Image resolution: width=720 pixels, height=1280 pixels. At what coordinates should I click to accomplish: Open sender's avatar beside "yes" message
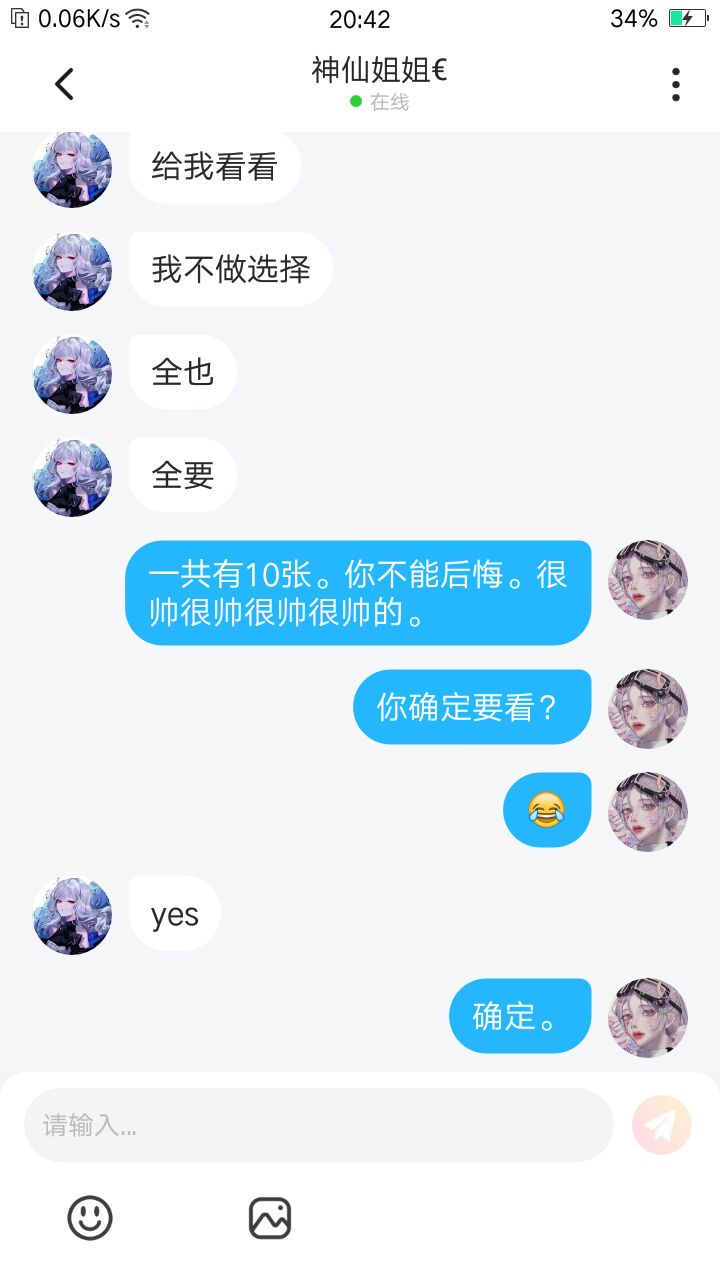tap(72, 915)
